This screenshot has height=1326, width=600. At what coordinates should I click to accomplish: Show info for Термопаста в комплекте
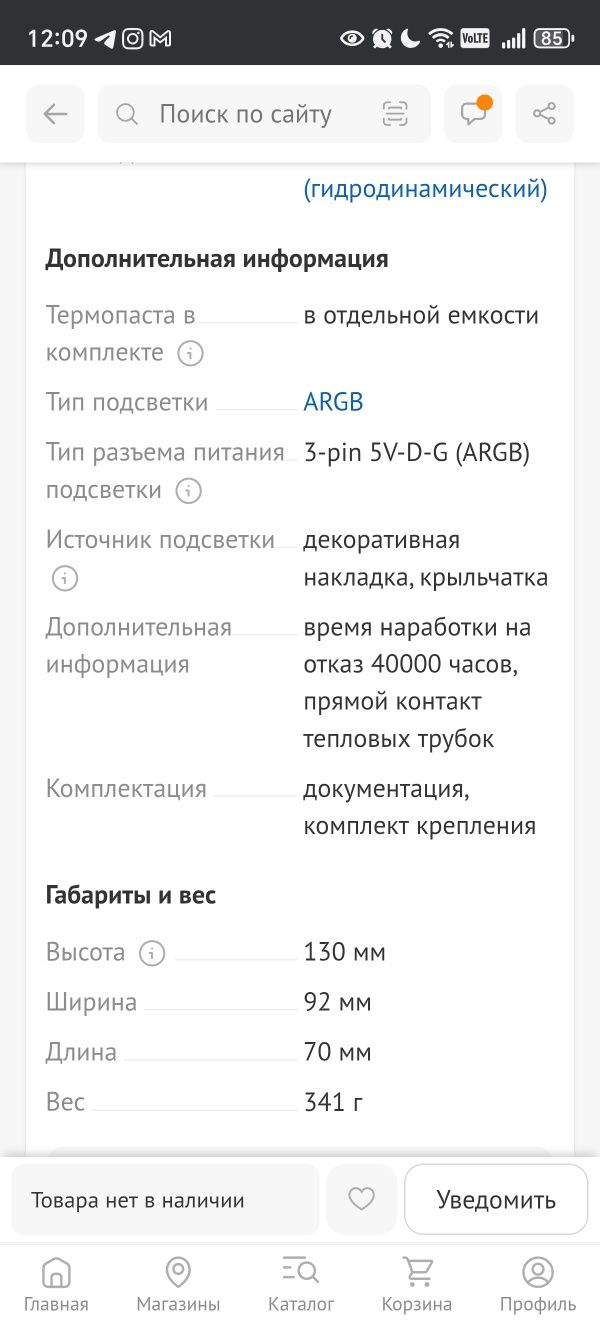click(x=190, y=353)
